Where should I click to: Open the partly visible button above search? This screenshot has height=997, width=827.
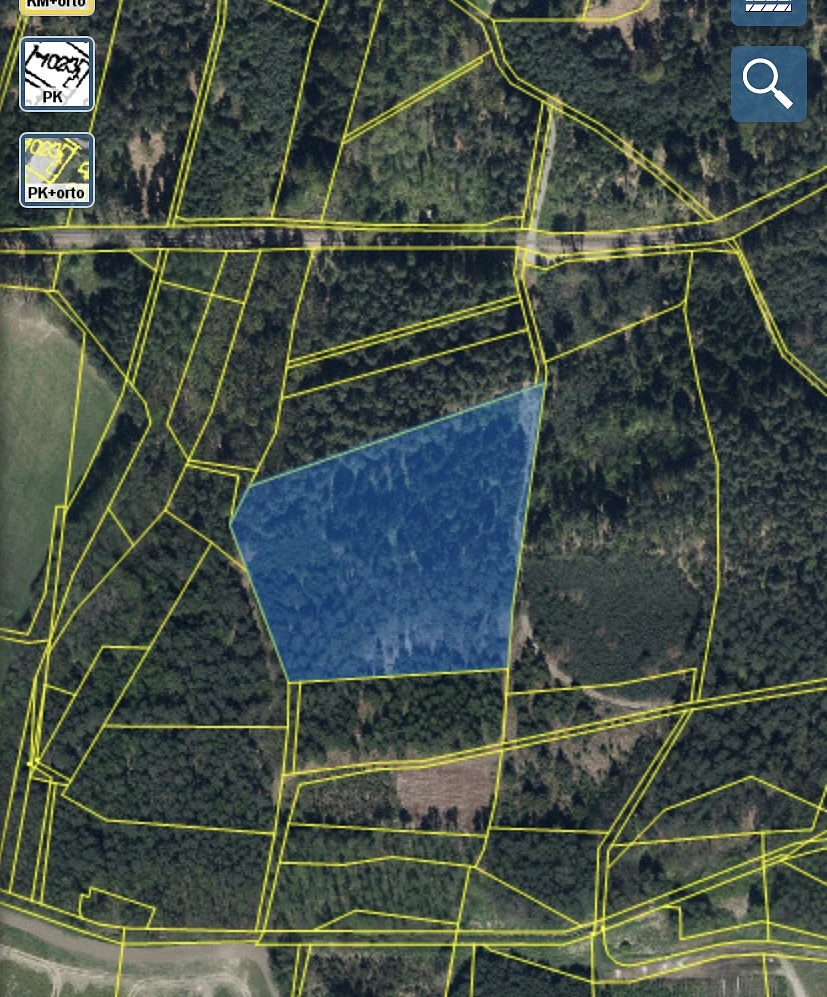click(768, 10)
